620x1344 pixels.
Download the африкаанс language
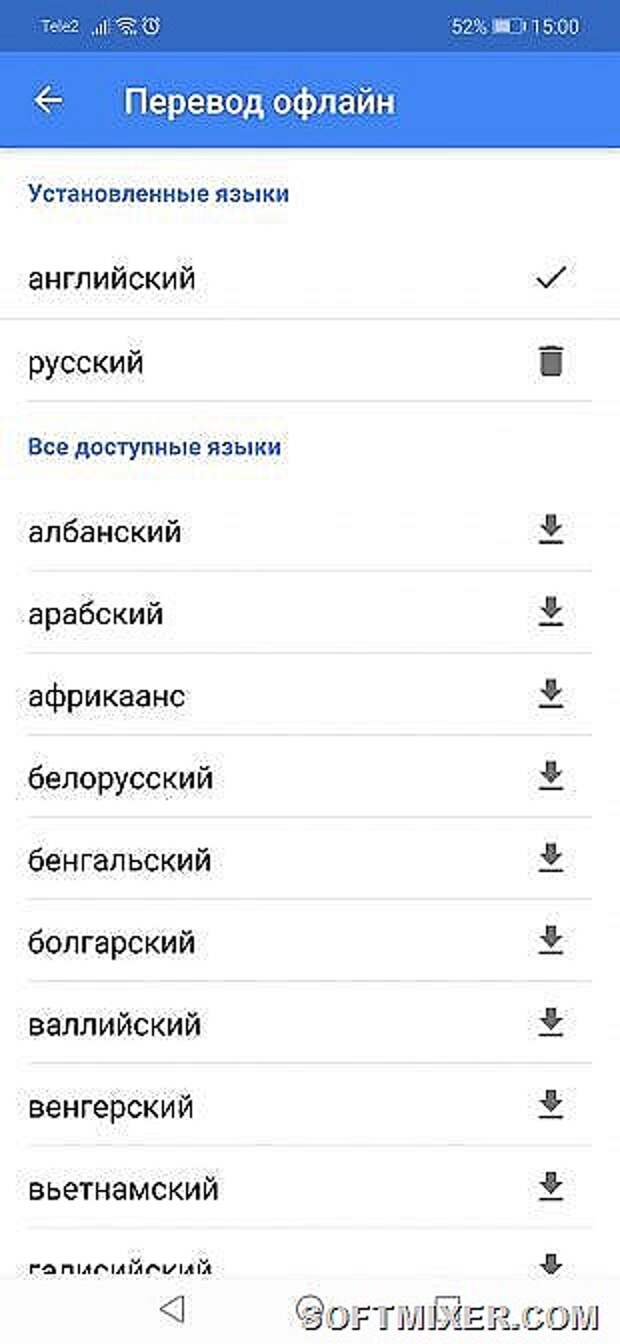point(551,693)
